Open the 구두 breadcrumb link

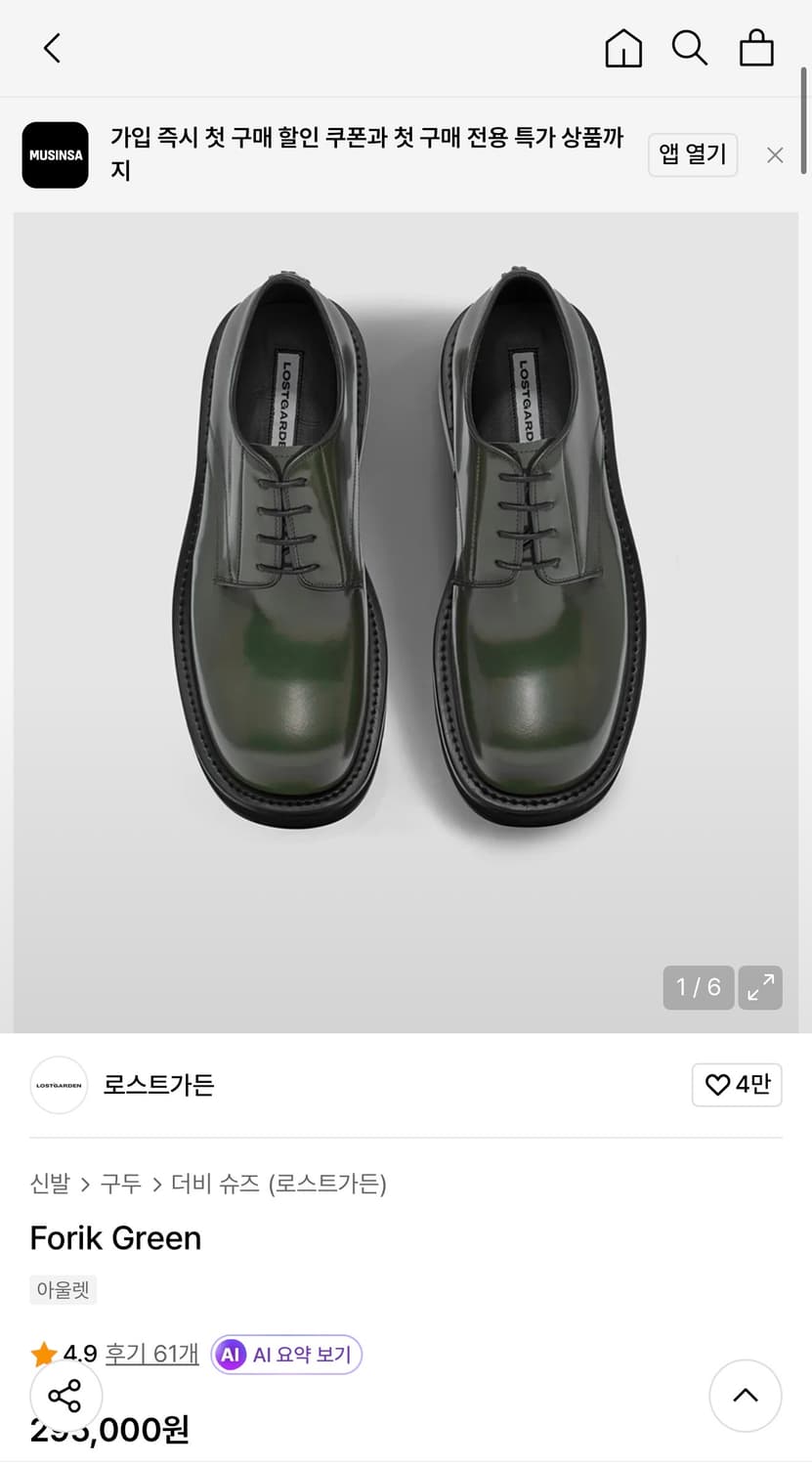(119, 1184)
